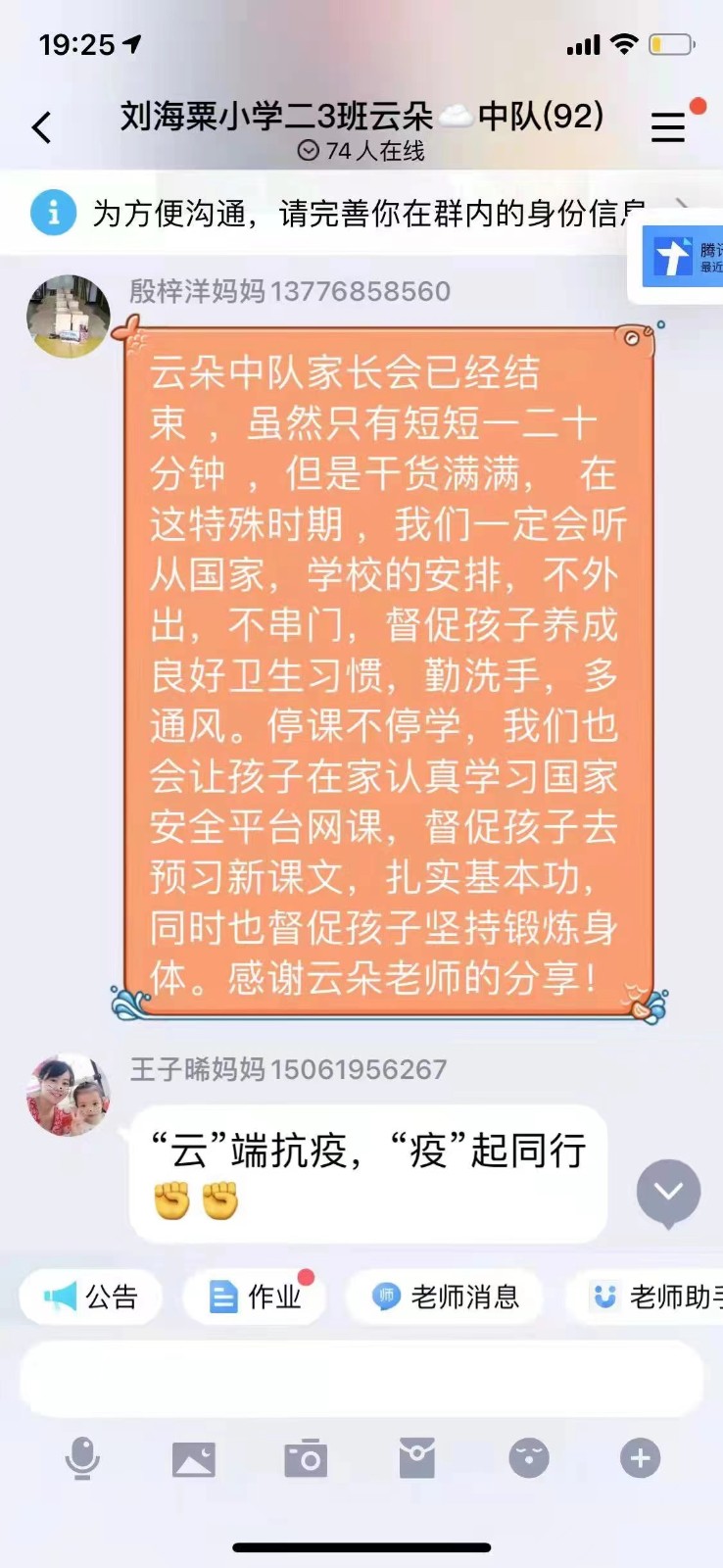Focus the message input box

click(361, 1379)
